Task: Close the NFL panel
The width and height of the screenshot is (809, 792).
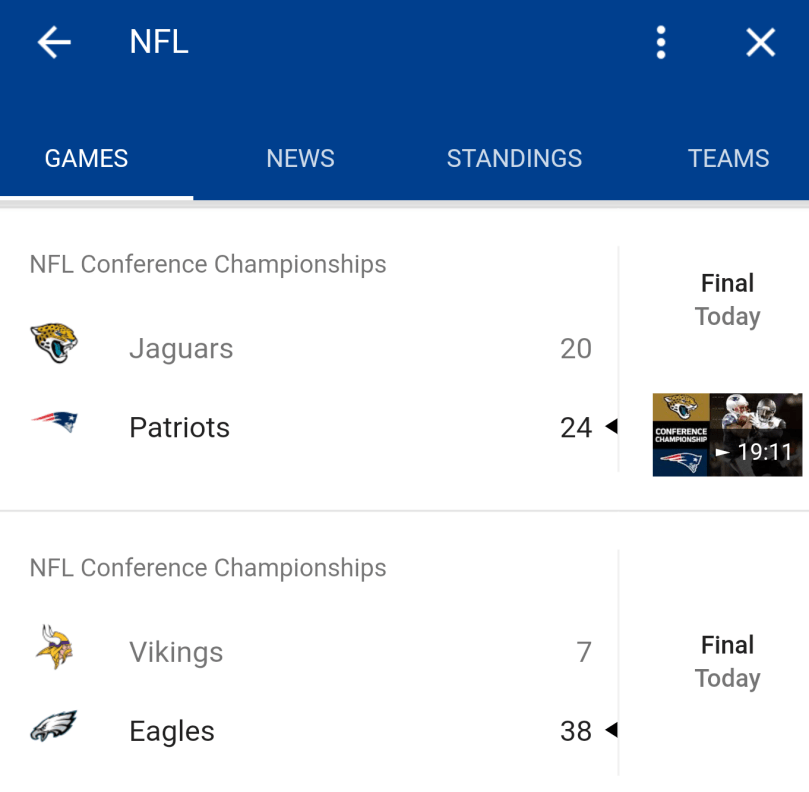Action: click(761, 42)
